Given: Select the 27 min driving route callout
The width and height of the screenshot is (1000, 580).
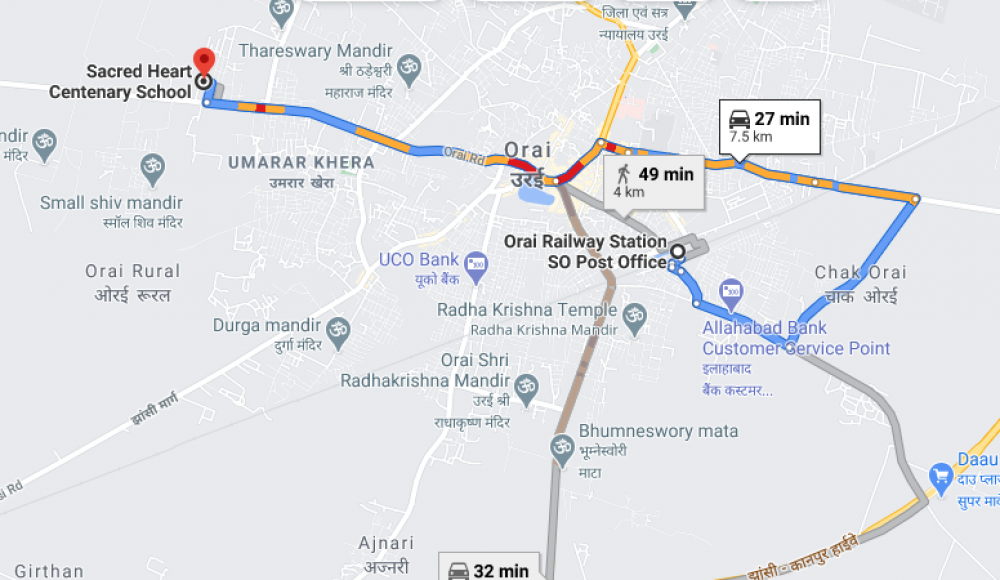Looking at the screenshot, I should pos(771,126).
